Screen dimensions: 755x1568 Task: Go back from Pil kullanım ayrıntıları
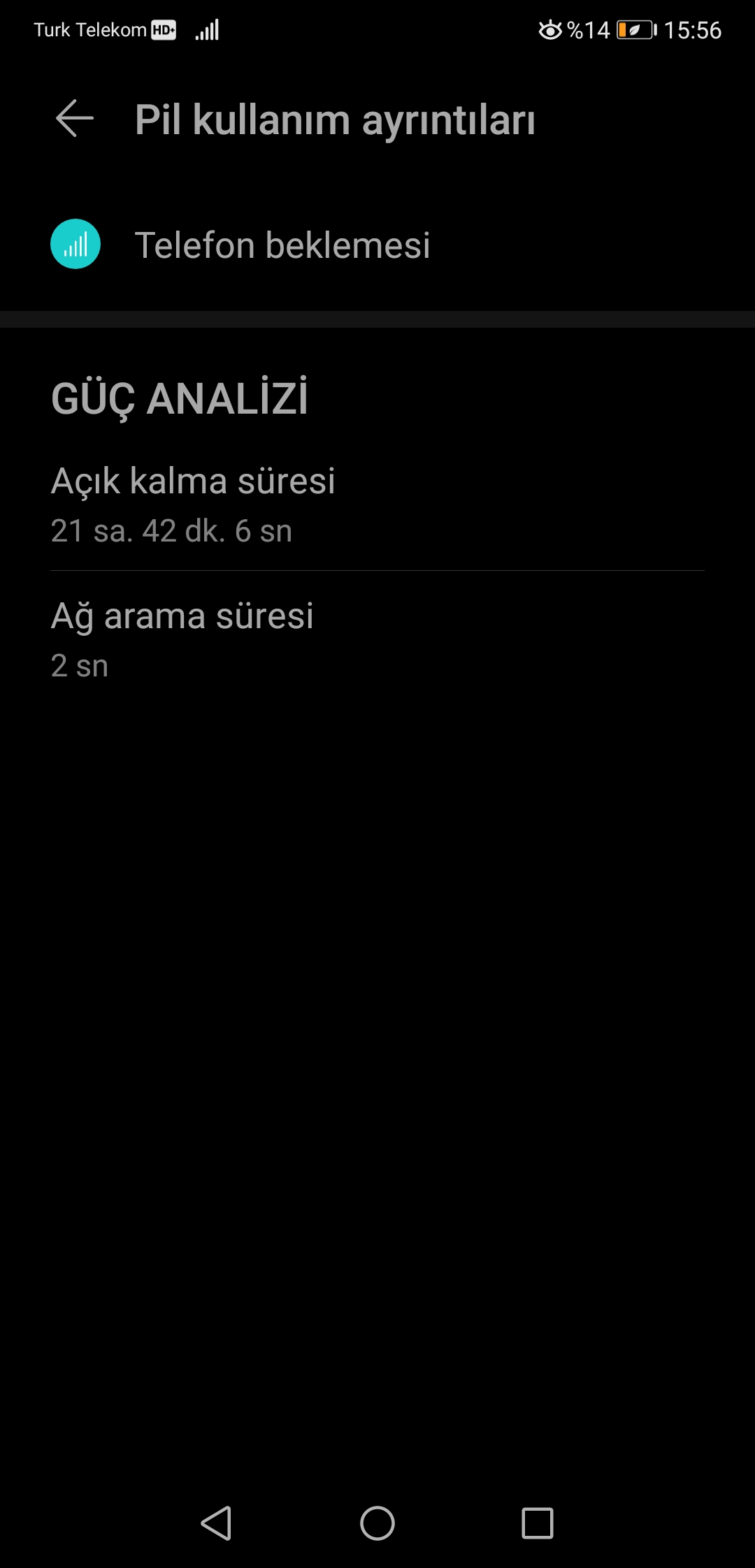coord(75,118)
